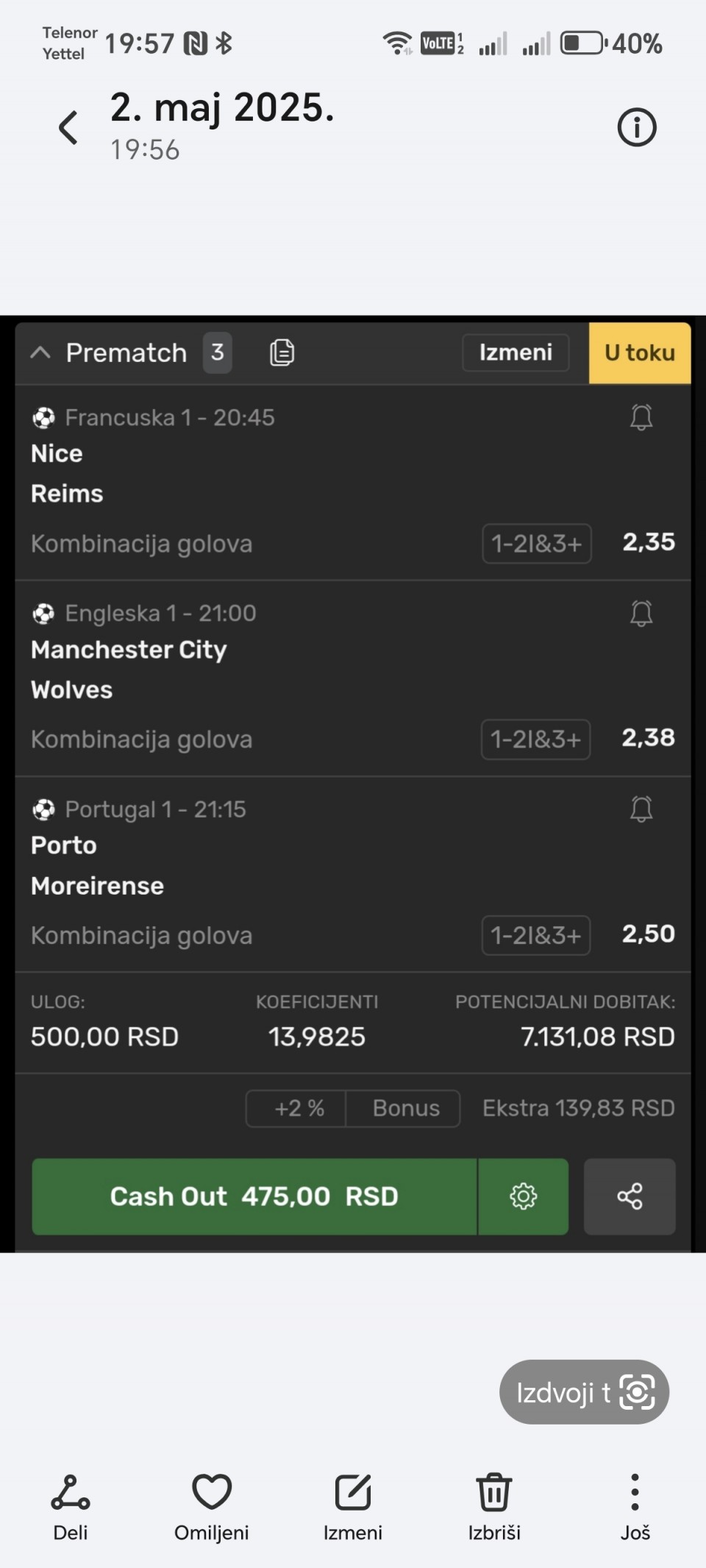The width and height of the screenshot is (706, 1568).
Task: Delete the image with Izbriši
Action: (x=494, y=1508)
